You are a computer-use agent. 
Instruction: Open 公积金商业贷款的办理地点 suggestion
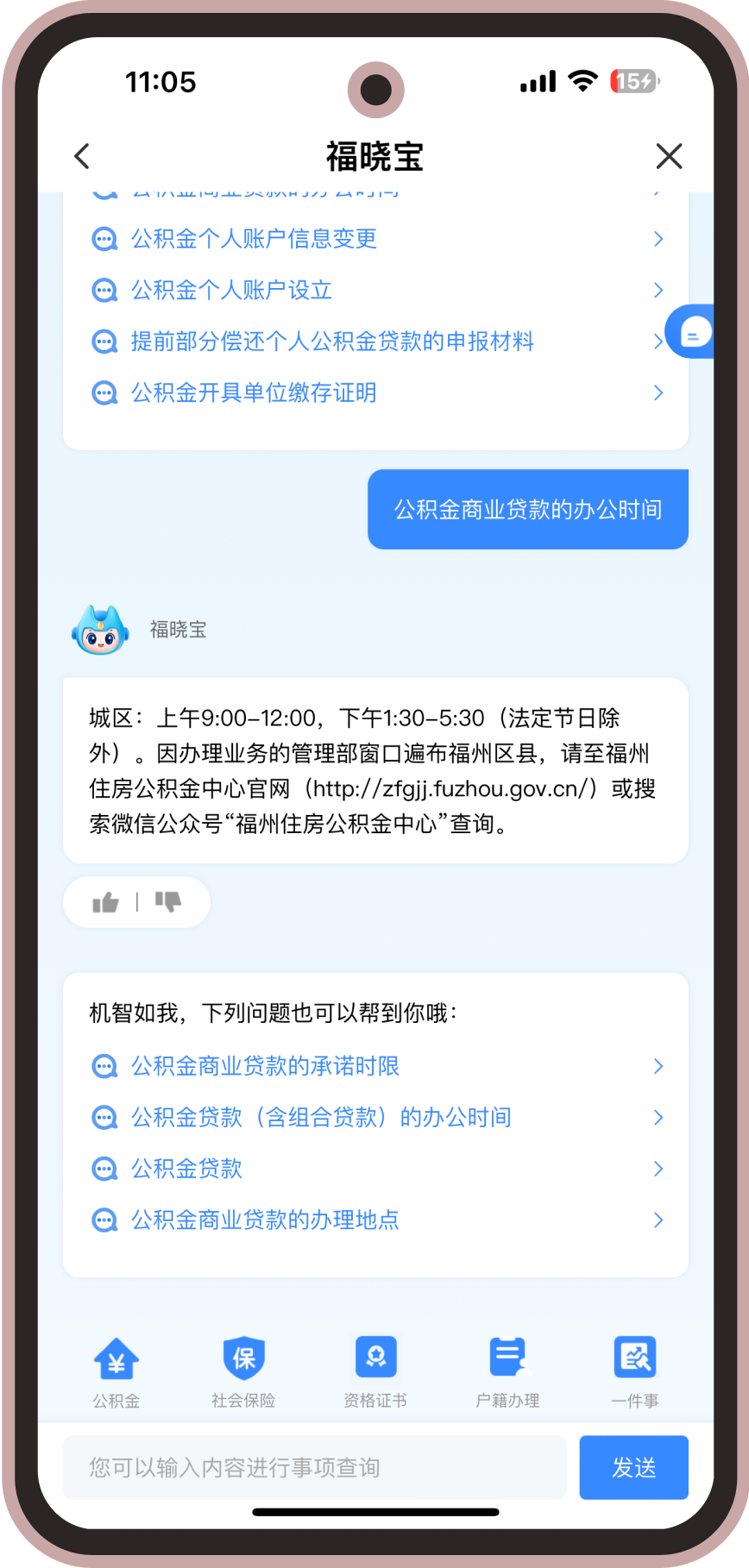point(265,1220)
